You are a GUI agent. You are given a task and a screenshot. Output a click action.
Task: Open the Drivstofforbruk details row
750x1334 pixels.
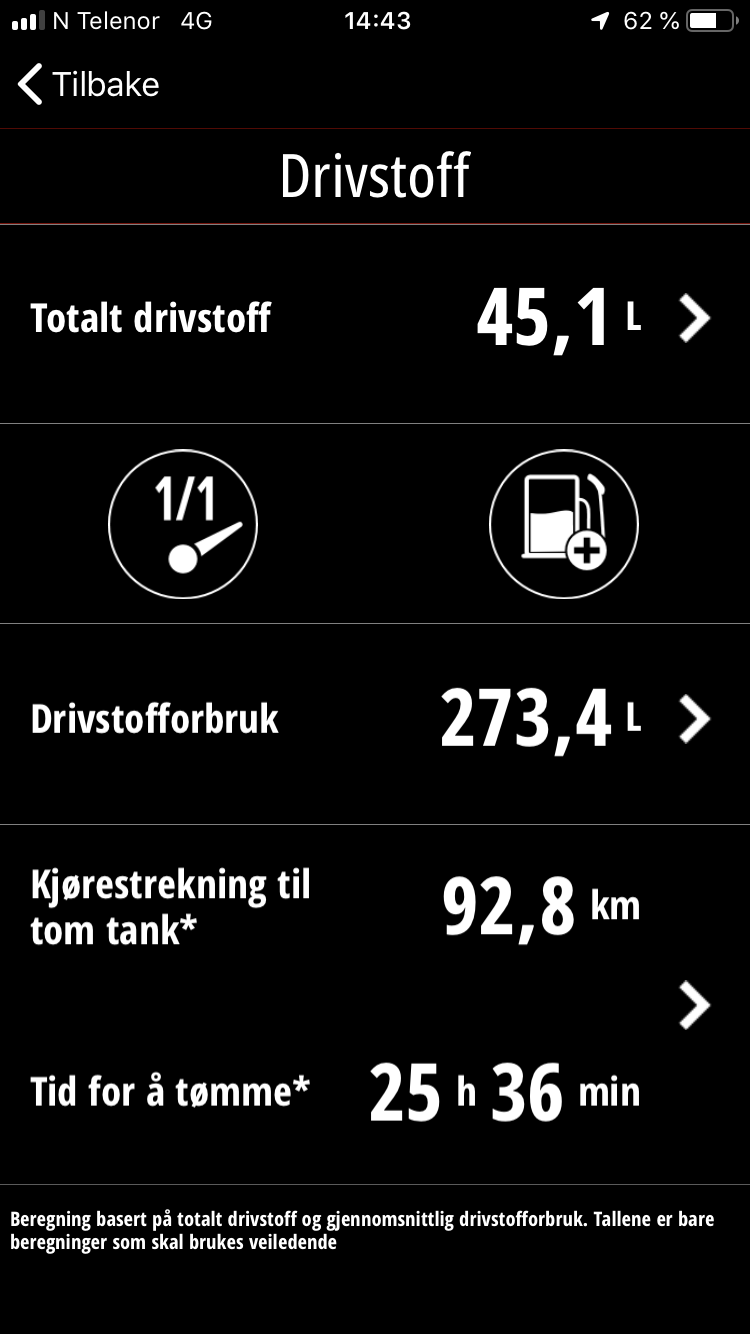(x=374, y=720)
